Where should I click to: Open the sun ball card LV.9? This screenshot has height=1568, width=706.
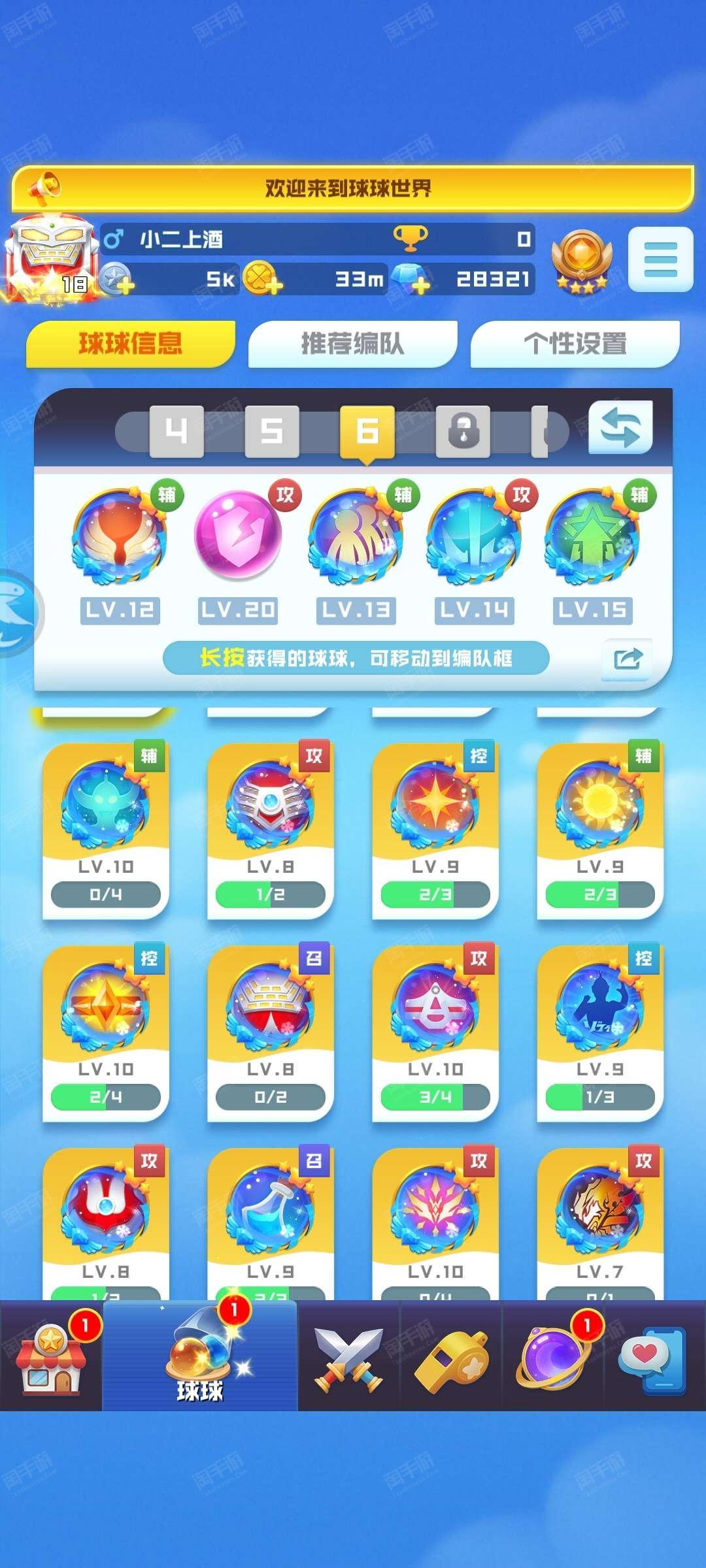point(599,830)
